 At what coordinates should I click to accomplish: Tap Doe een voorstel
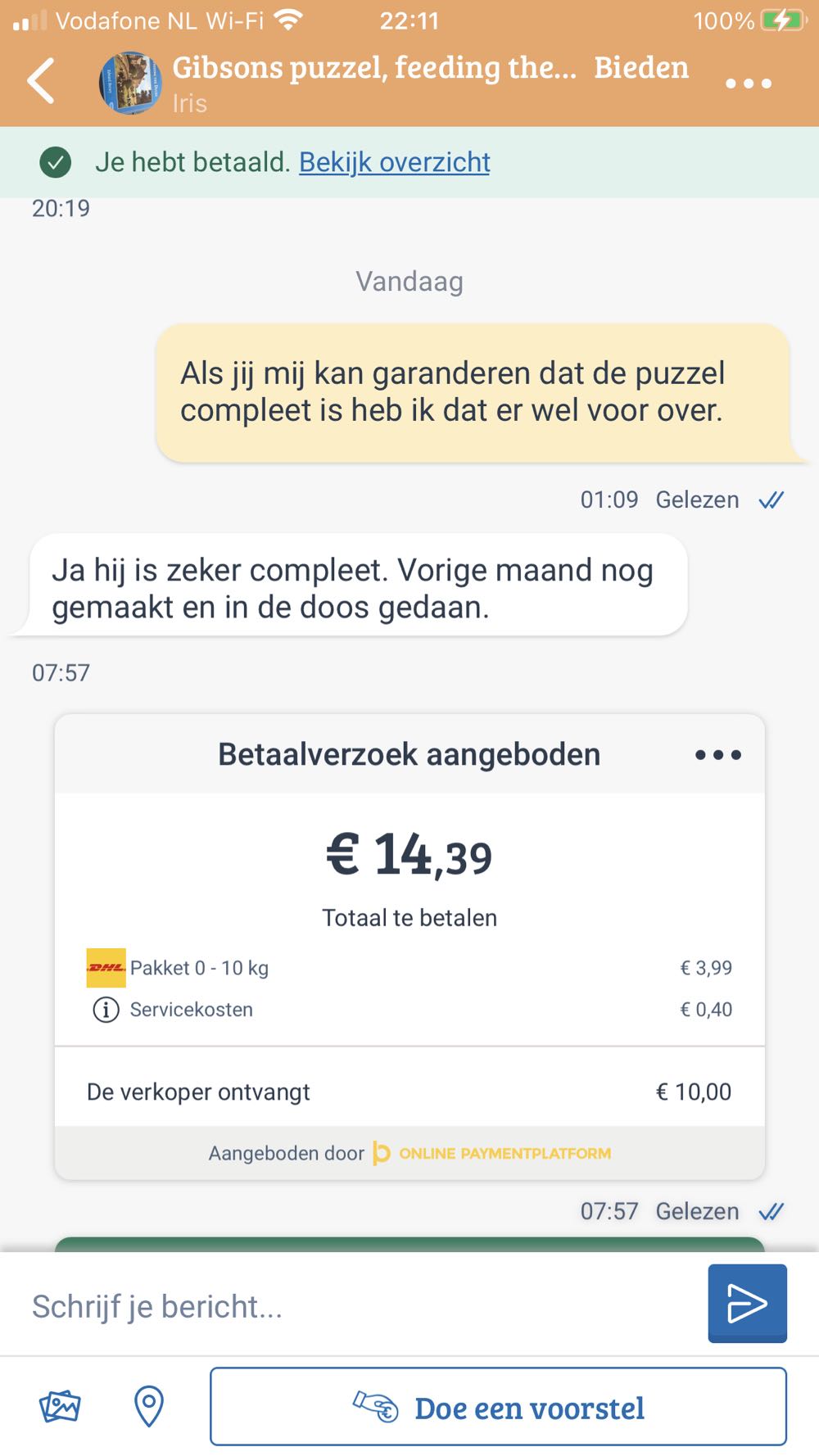498,1407
